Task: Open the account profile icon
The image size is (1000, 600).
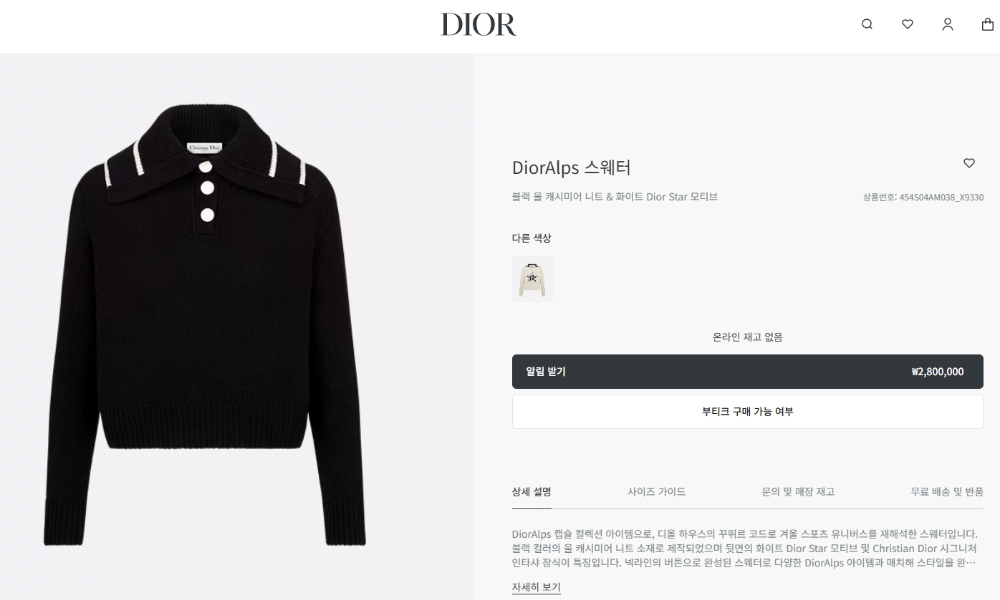Action: click(947, 24)
